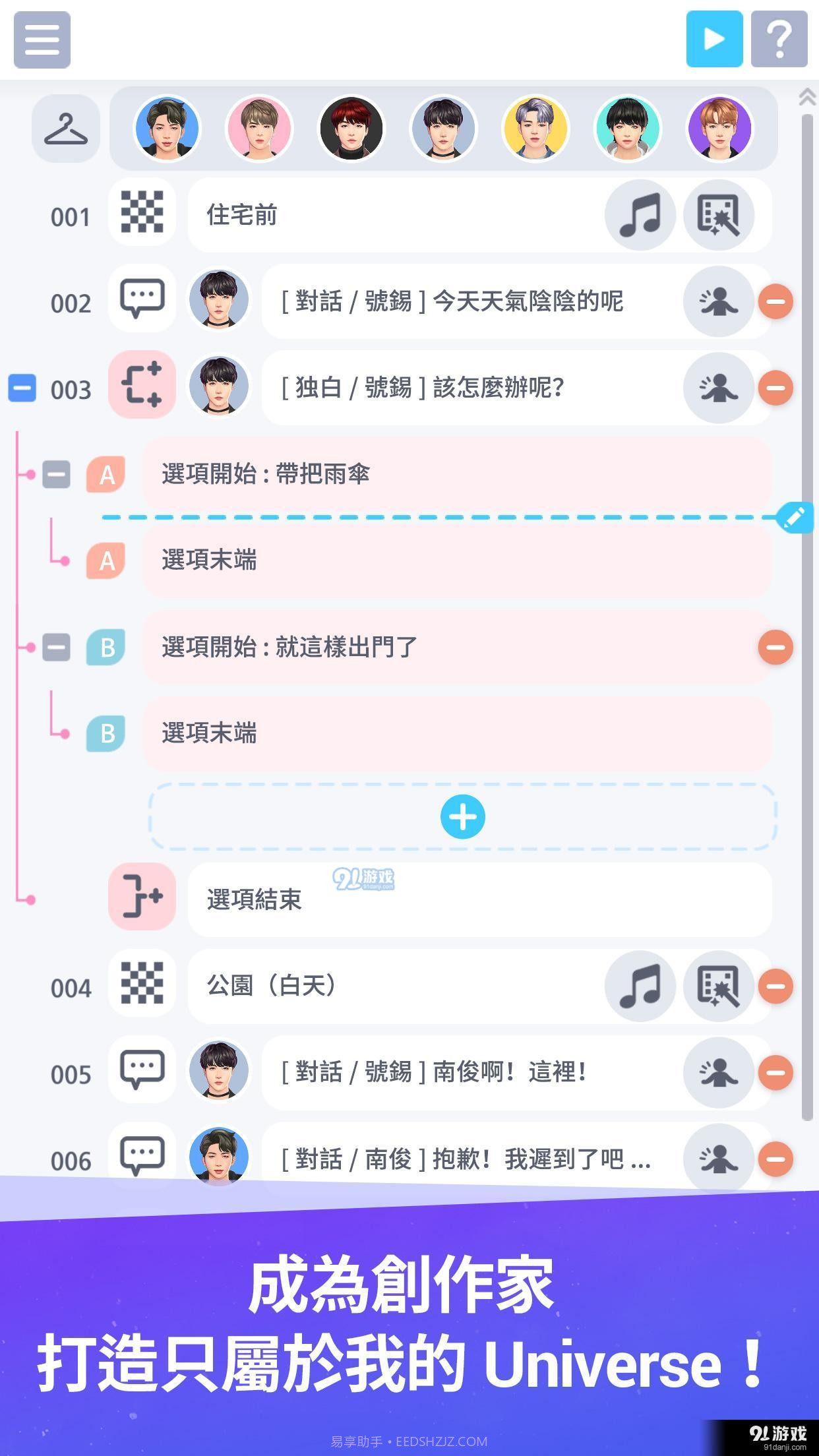Collapse option B 就這樣出門了

click(x=57, y=648)
